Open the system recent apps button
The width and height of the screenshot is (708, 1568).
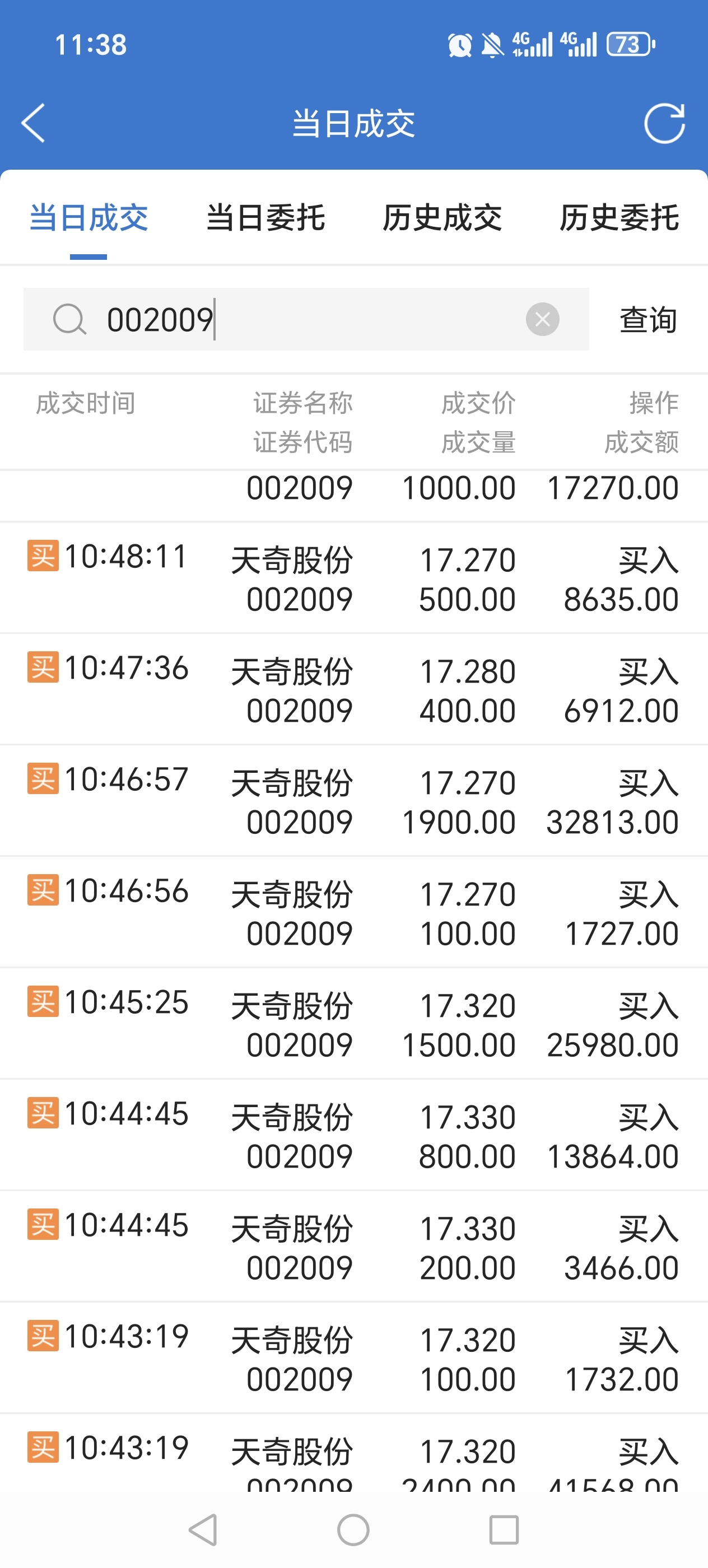(504, 1530)
